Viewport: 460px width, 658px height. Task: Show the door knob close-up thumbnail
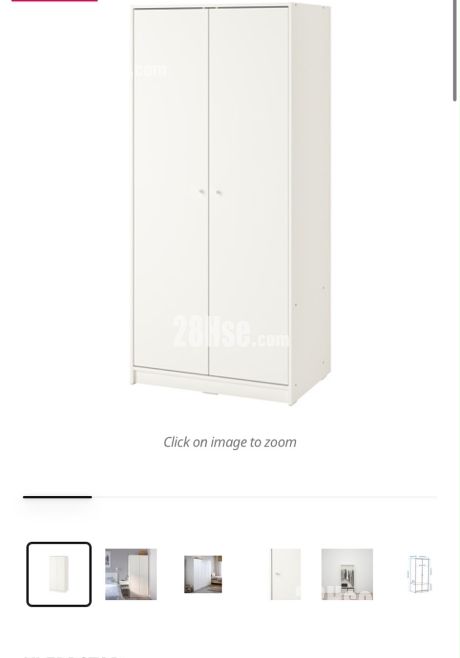(285, 574)
